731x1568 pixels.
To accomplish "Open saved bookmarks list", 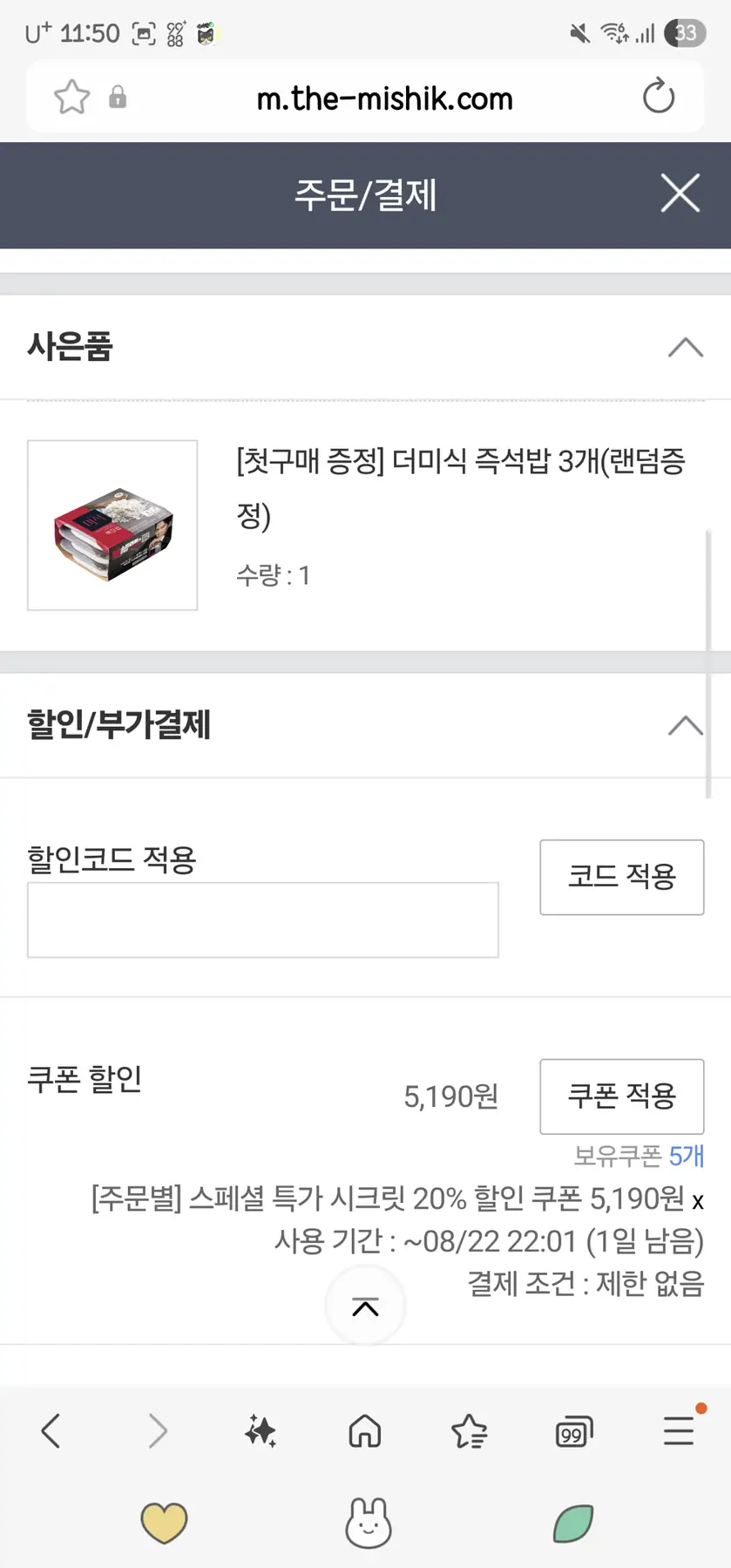I will click(470, 1430).
